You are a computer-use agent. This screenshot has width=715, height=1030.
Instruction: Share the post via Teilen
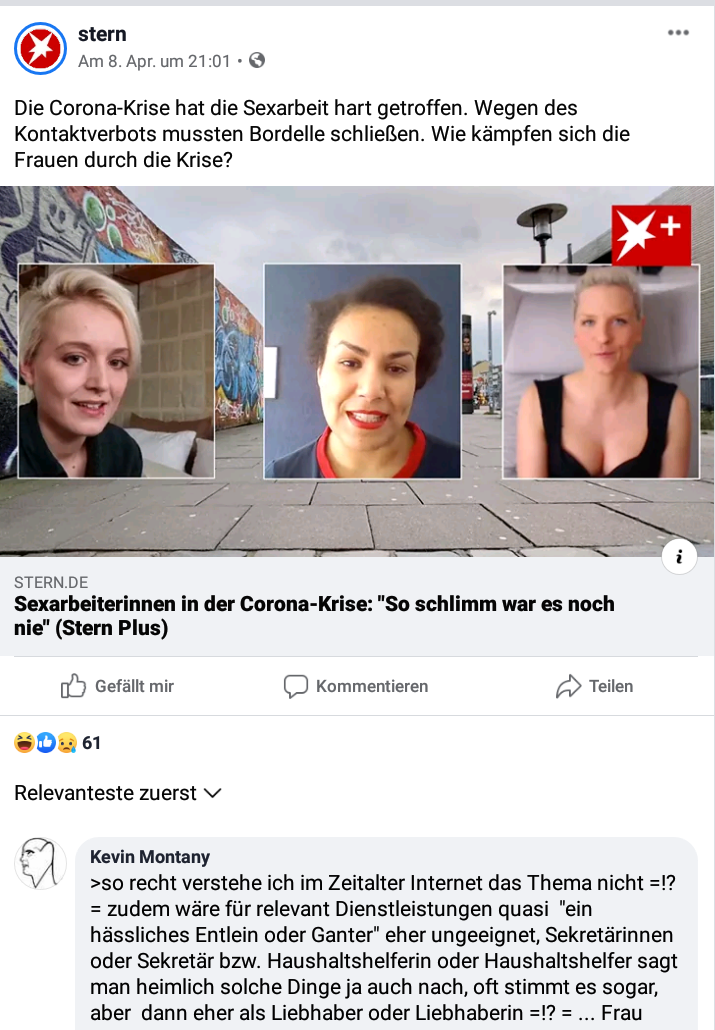pyautogui.click(x=594, y=686)
